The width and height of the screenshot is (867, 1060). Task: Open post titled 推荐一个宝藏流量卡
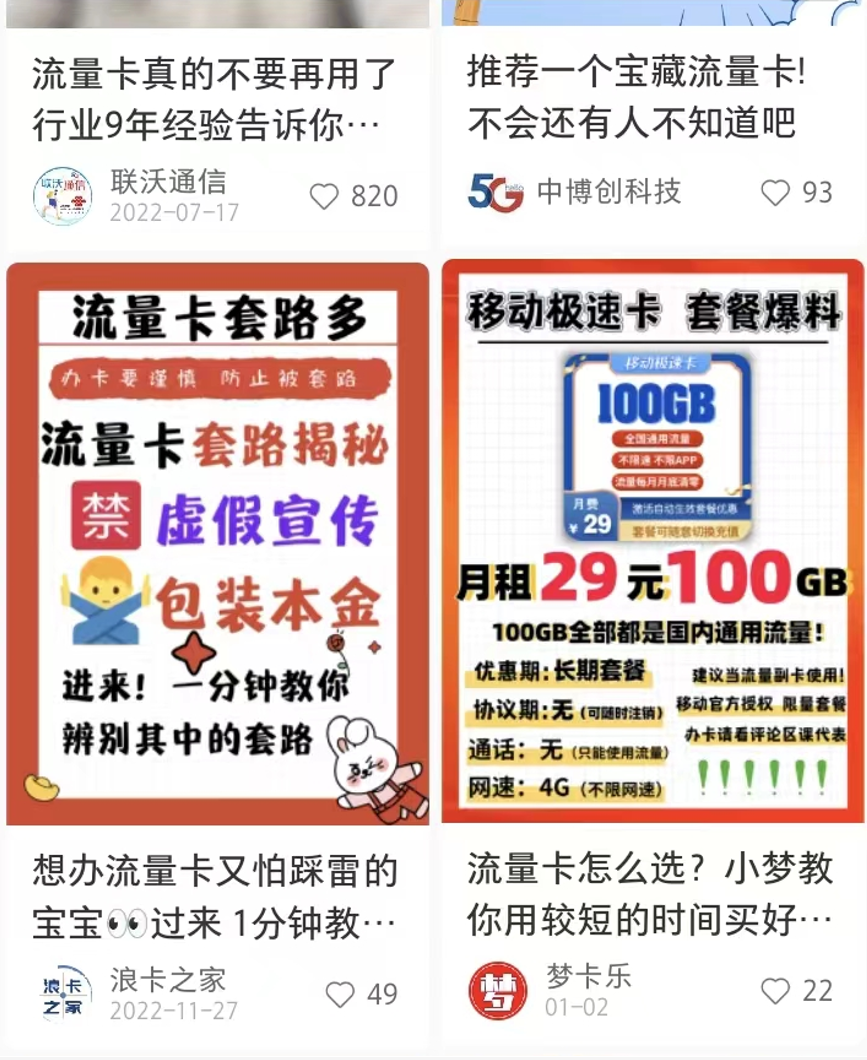(x=636, y=98)
